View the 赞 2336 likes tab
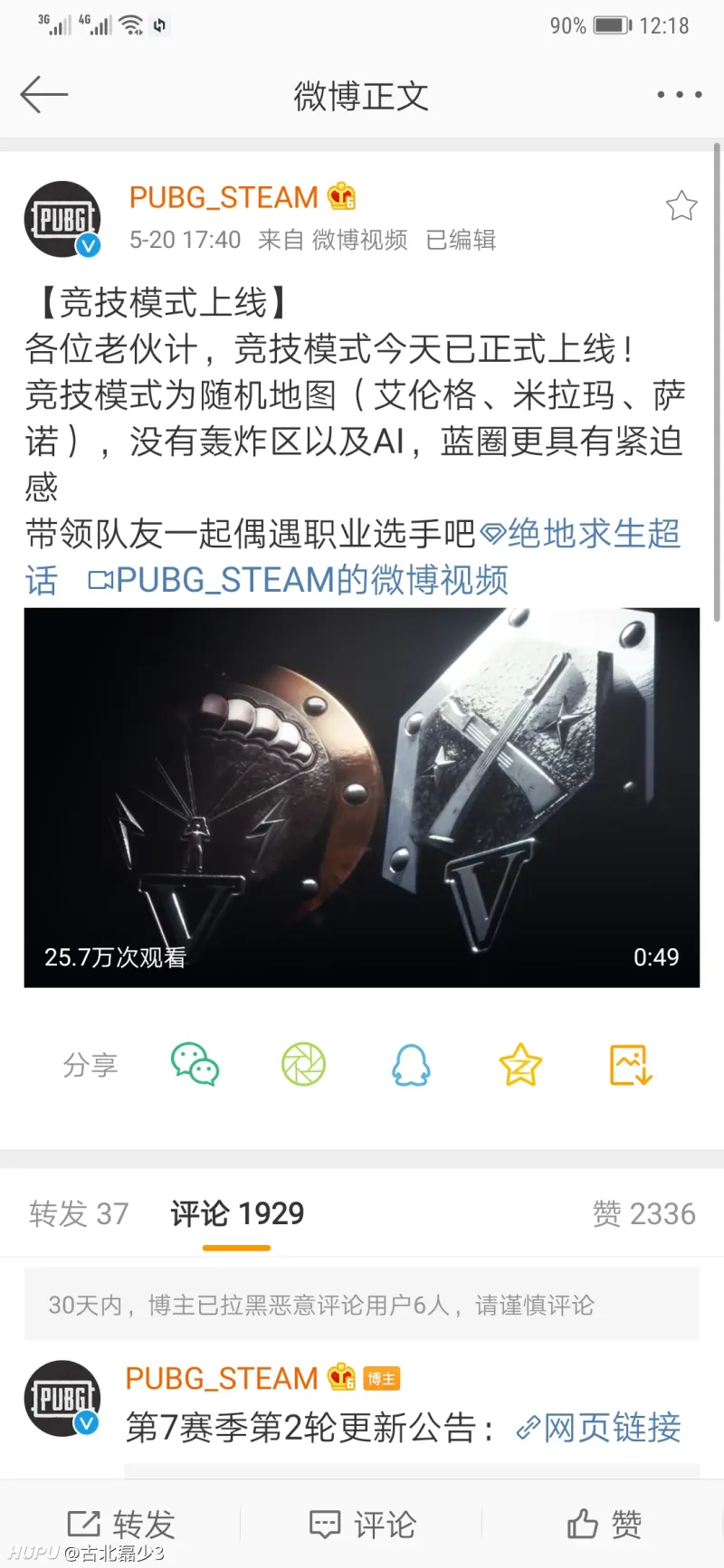This screenshot has height=1568, width=724. click(644, 1213)
